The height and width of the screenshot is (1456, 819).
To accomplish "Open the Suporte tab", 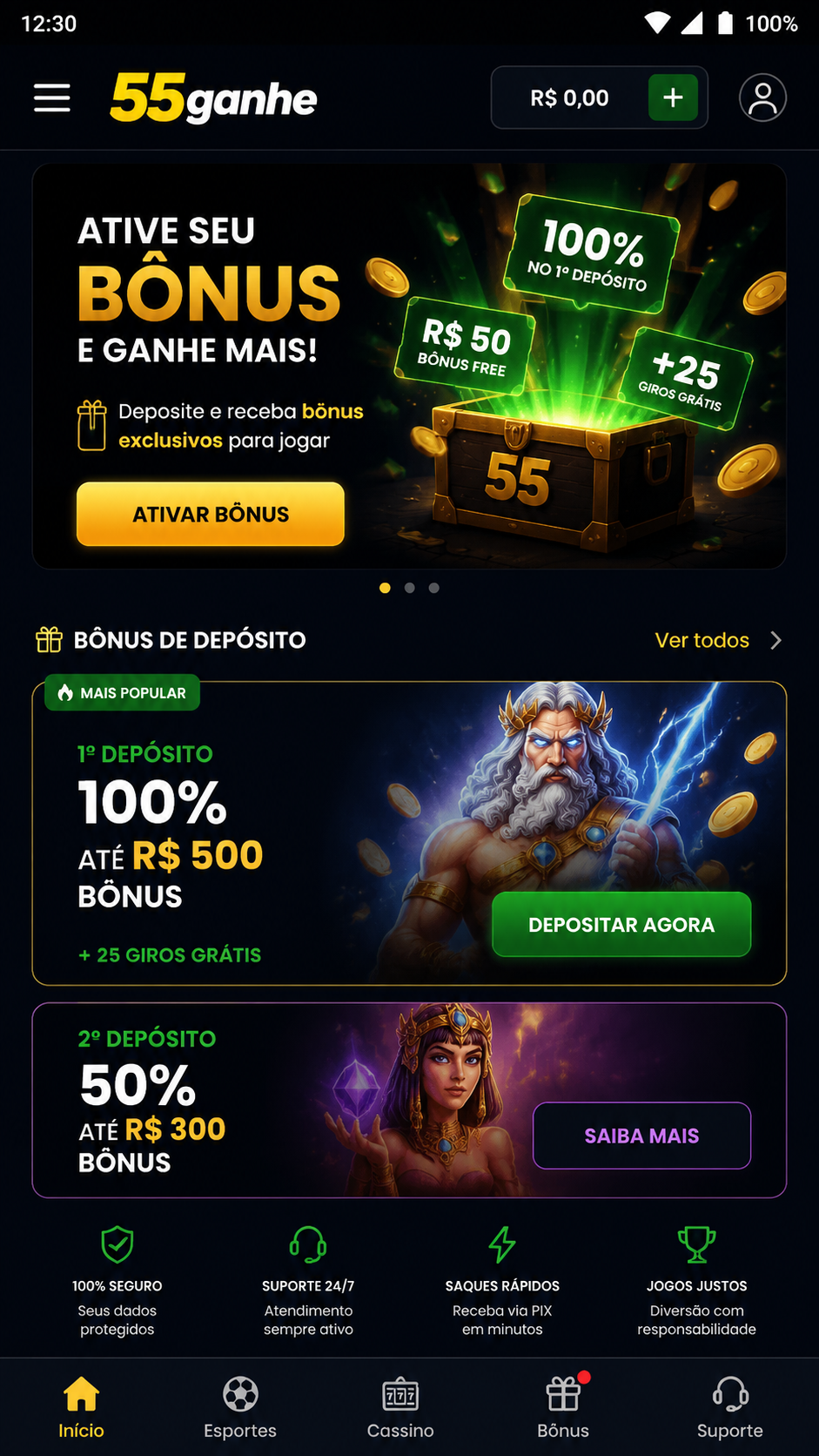I will (729, 1407).
